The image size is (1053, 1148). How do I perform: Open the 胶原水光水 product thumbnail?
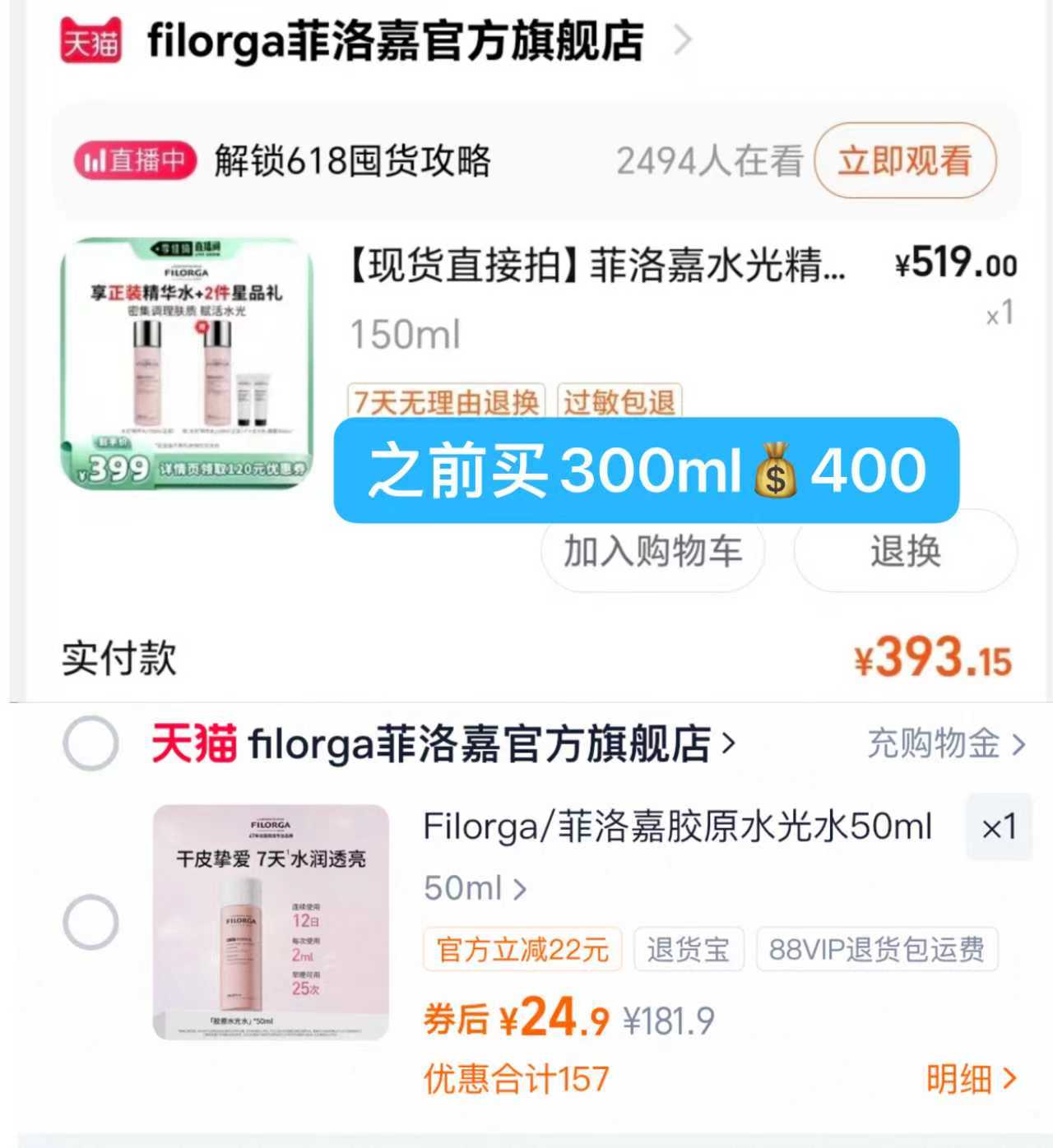(270, 921)
